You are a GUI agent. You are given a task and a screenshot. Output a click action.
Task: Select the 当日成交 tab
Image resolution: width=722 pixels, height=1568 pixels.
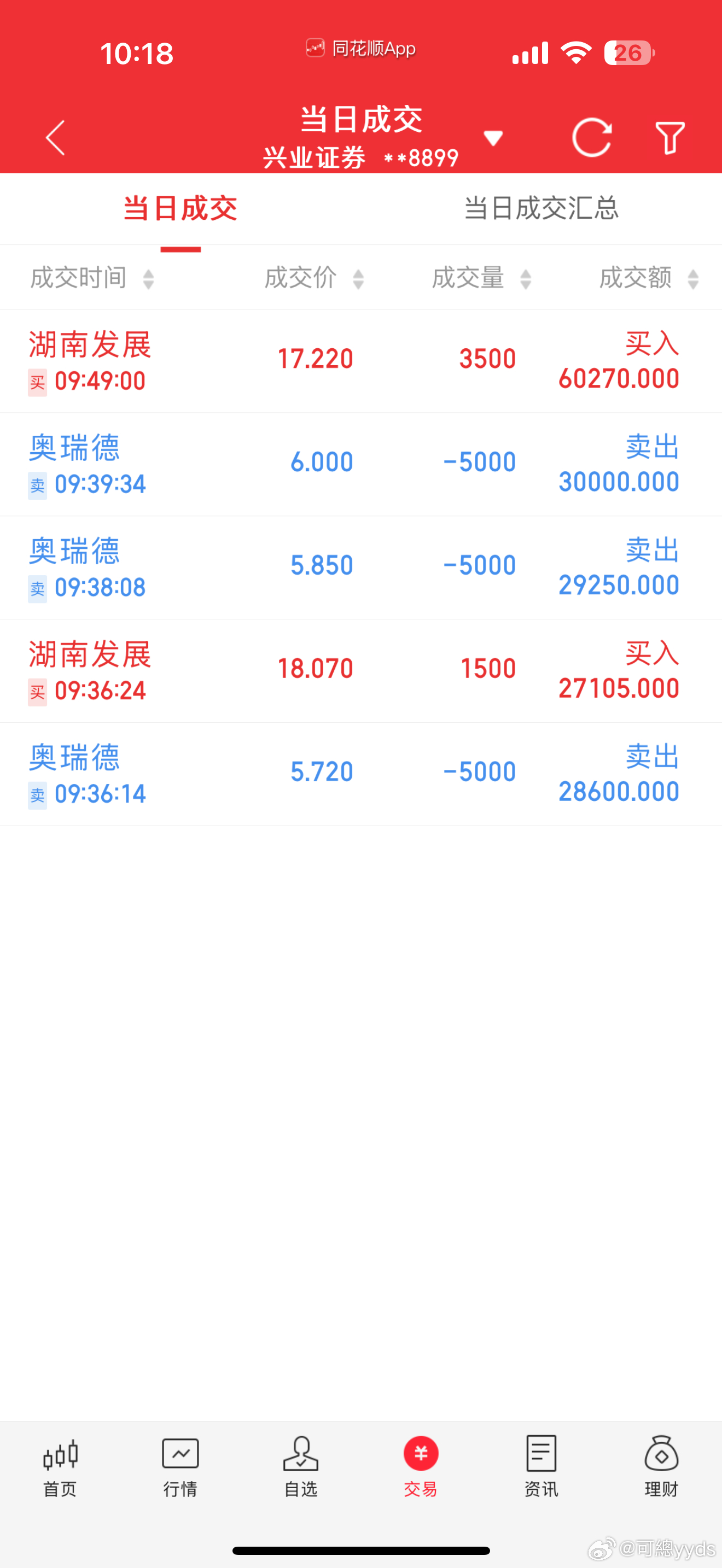[x=179, y=209]
